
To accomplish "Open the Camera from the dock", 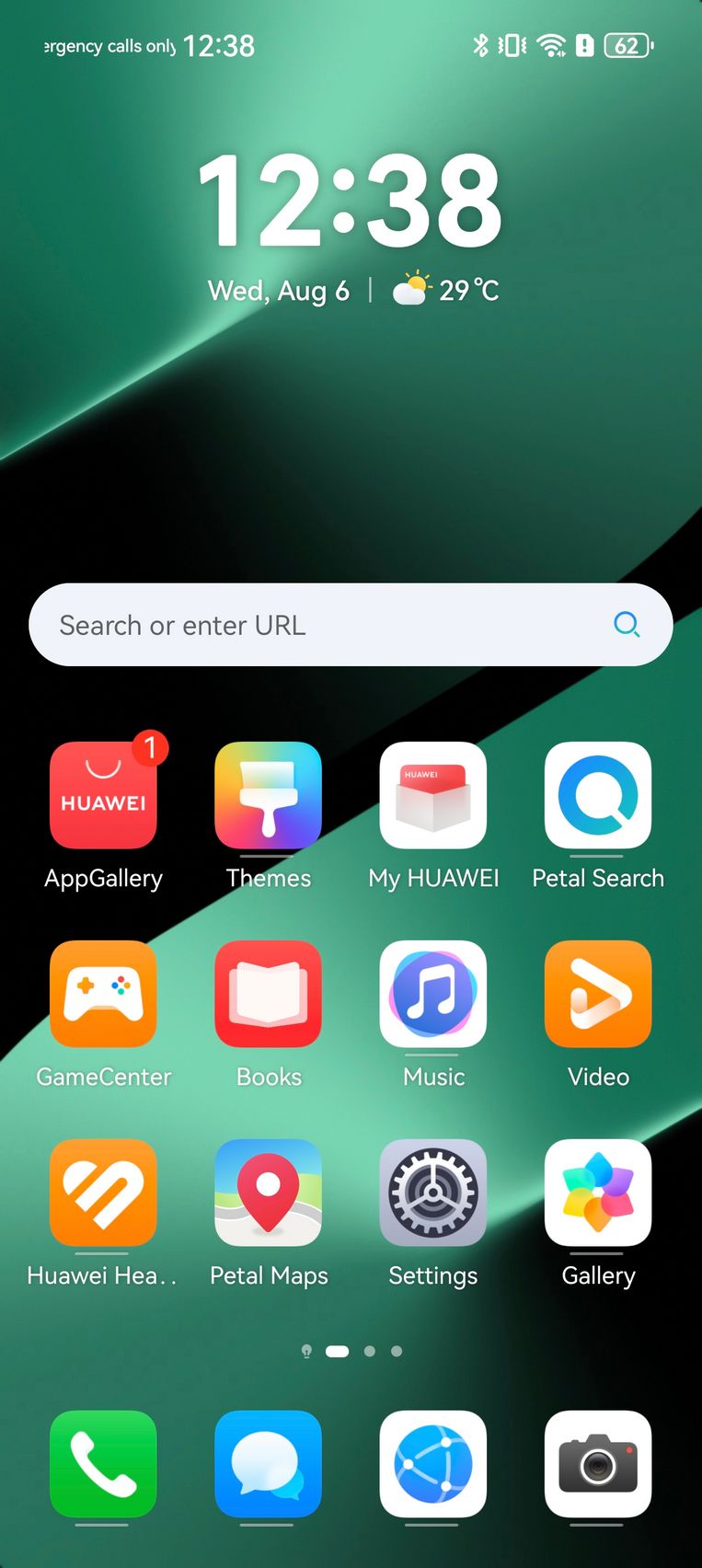I will click(x=598, y=1464).
